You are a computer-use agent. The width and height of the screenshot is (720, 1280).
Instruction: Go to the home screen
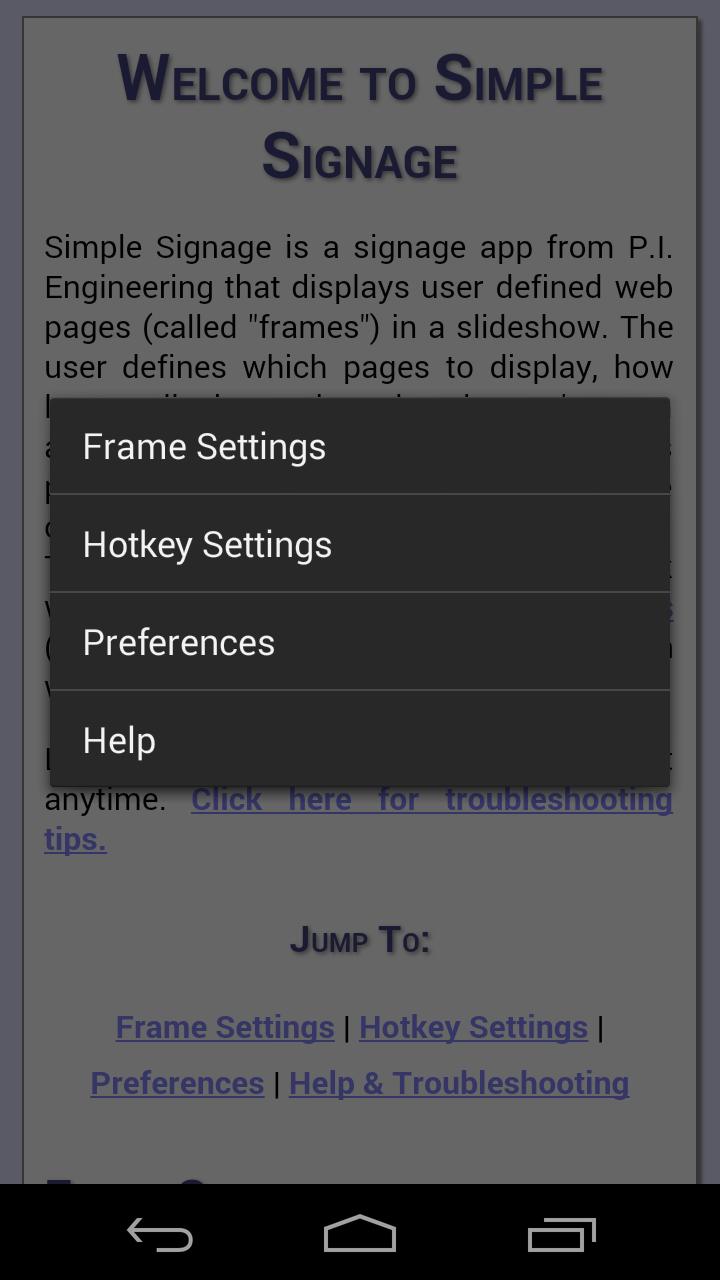360,1234
